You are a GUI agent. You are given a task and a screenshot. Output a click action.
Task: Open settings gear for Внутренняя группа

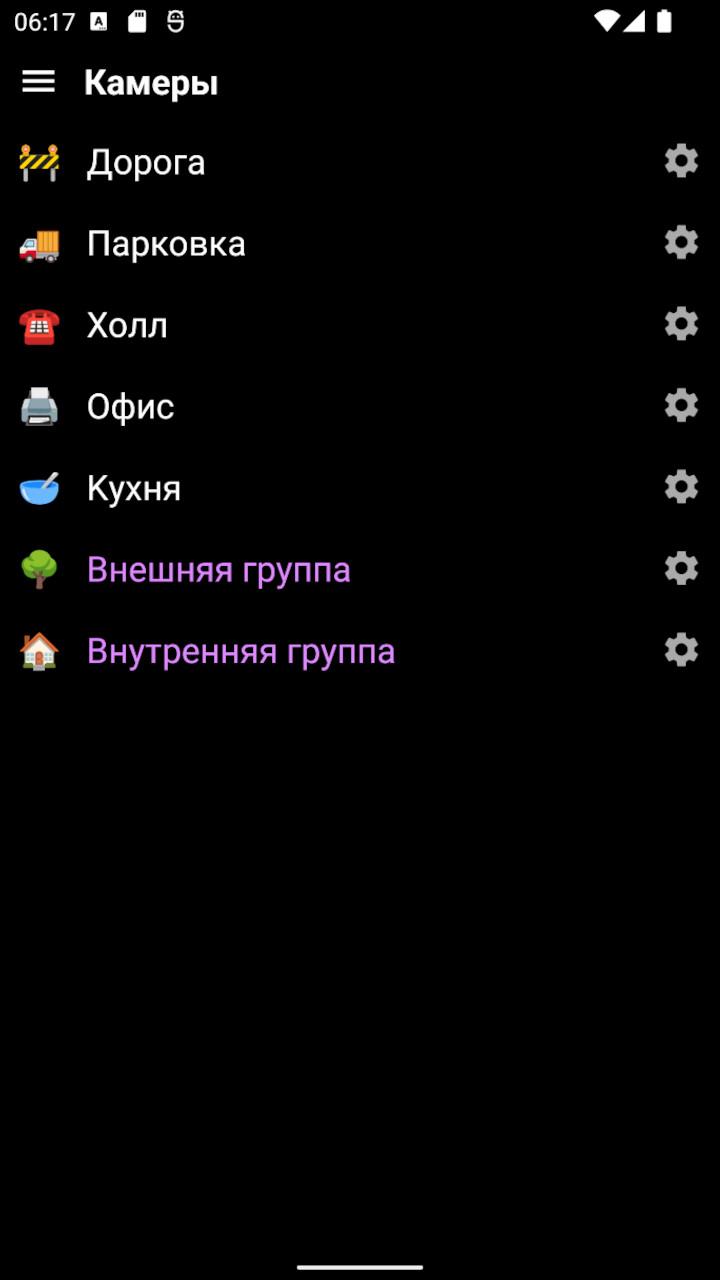681,650
